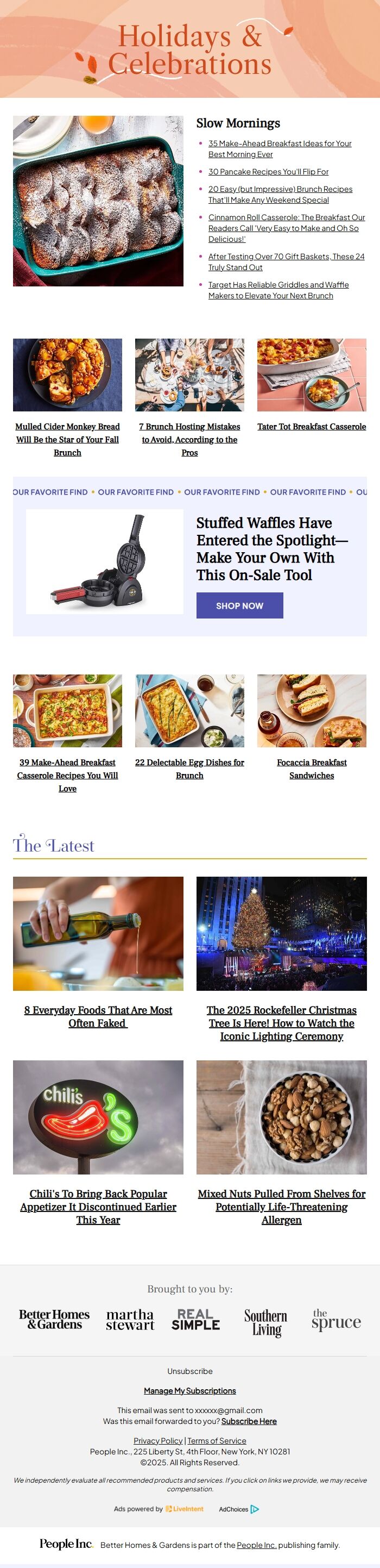Open the Rockefeller Christmas Tree article image
380x1568 pixels.
tap(282, 933)
